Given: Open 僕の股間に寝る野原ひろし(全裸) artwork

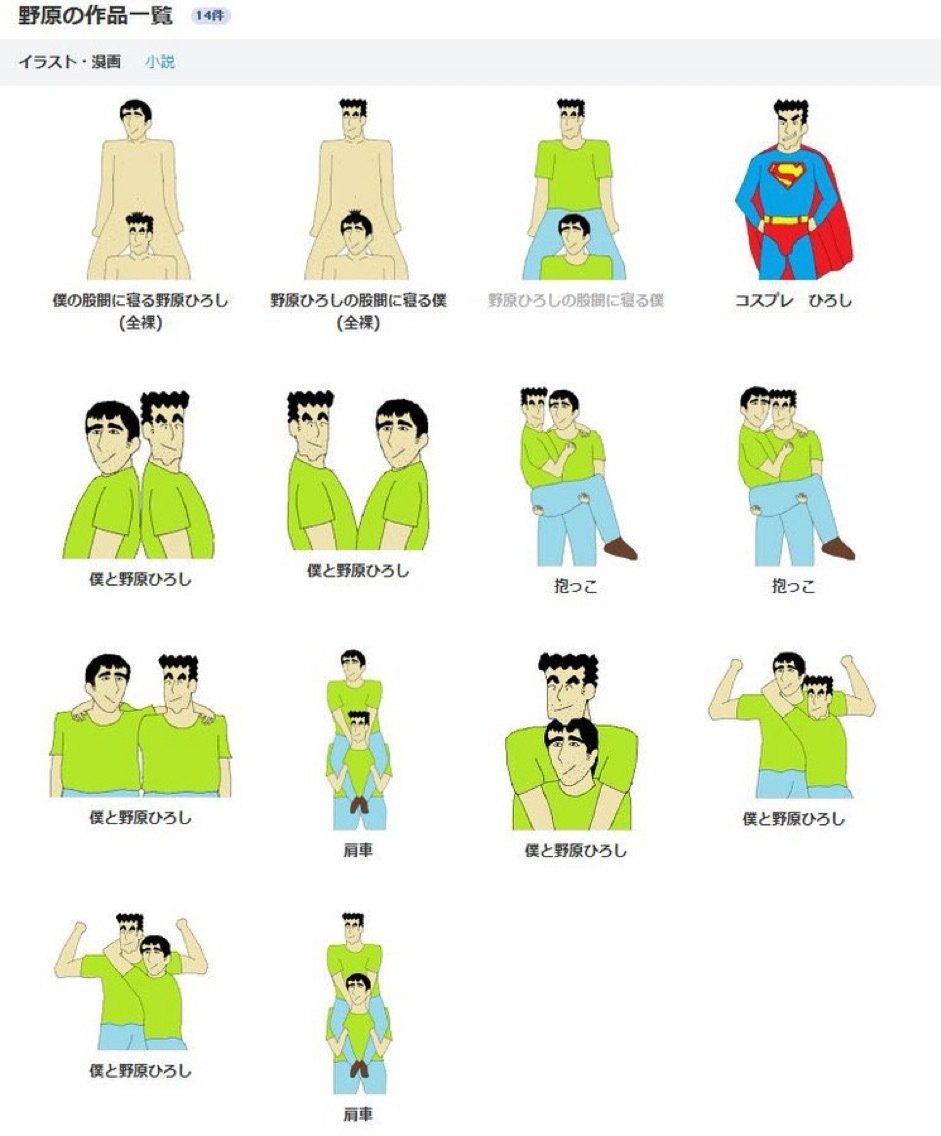Looking at the screenshot, I should tap(140, 190).
